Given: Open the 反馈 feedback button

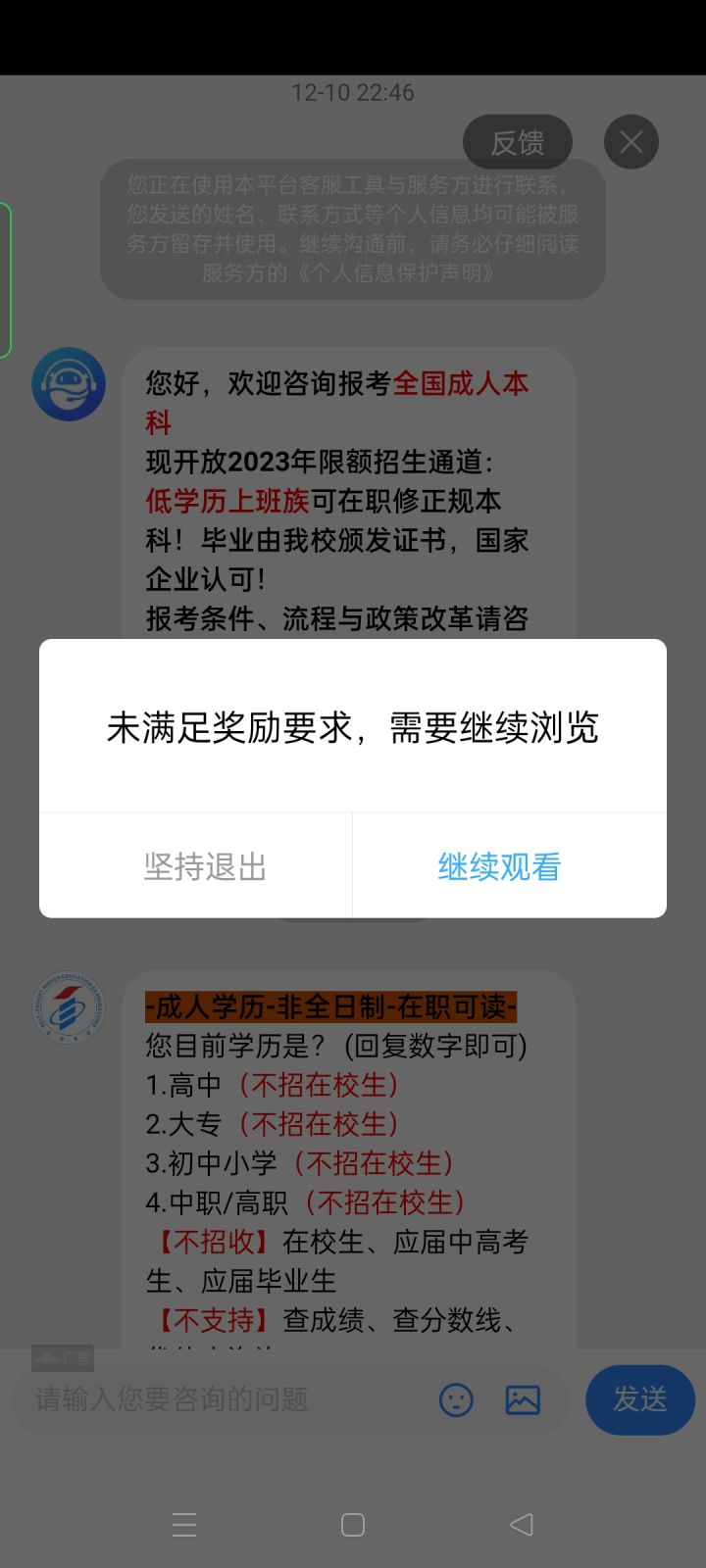Looking at the screenshot, I should tap(518, 142).
